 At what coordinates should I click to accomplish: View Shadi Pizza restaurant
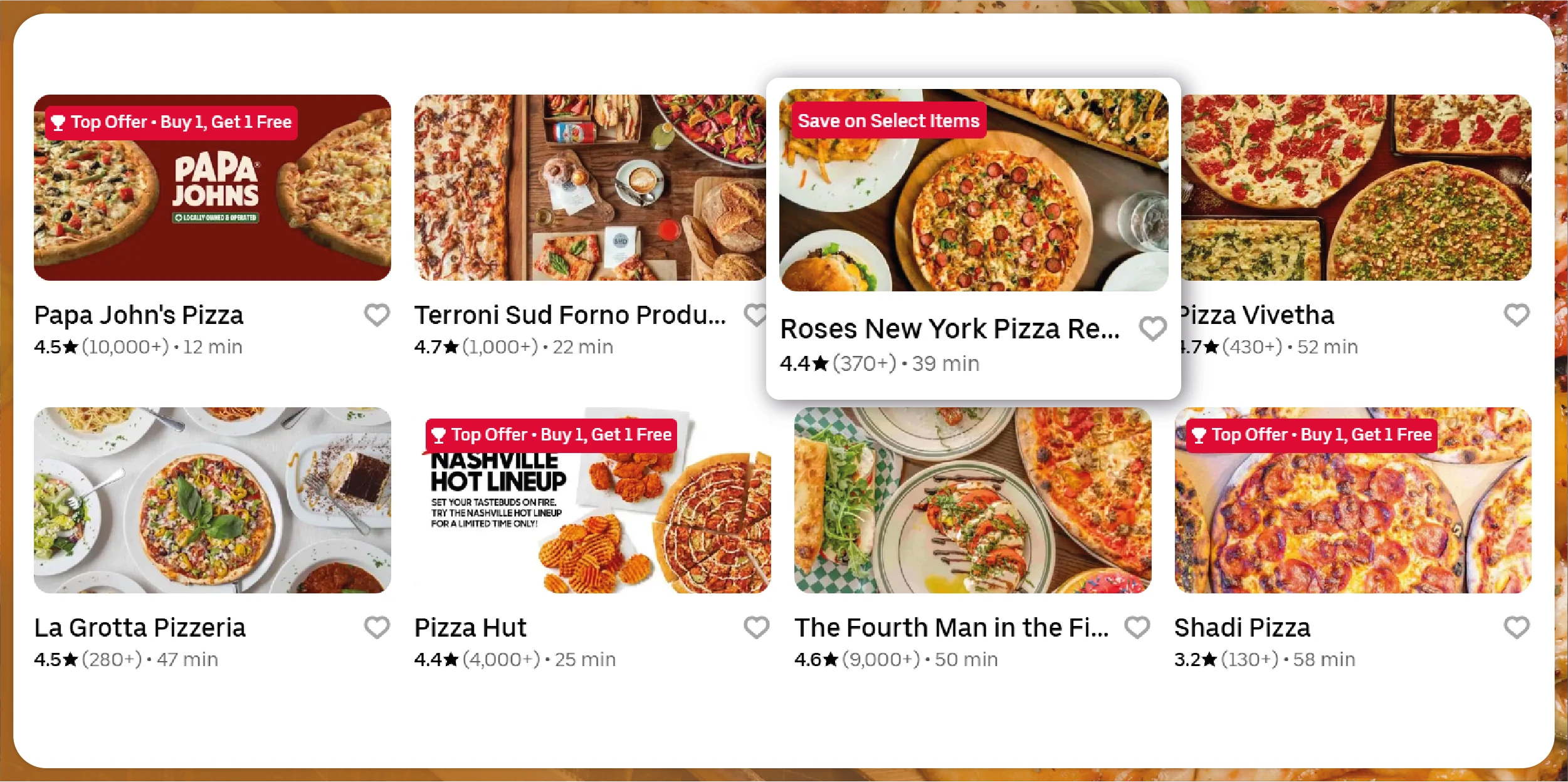tap(1353, 500)
